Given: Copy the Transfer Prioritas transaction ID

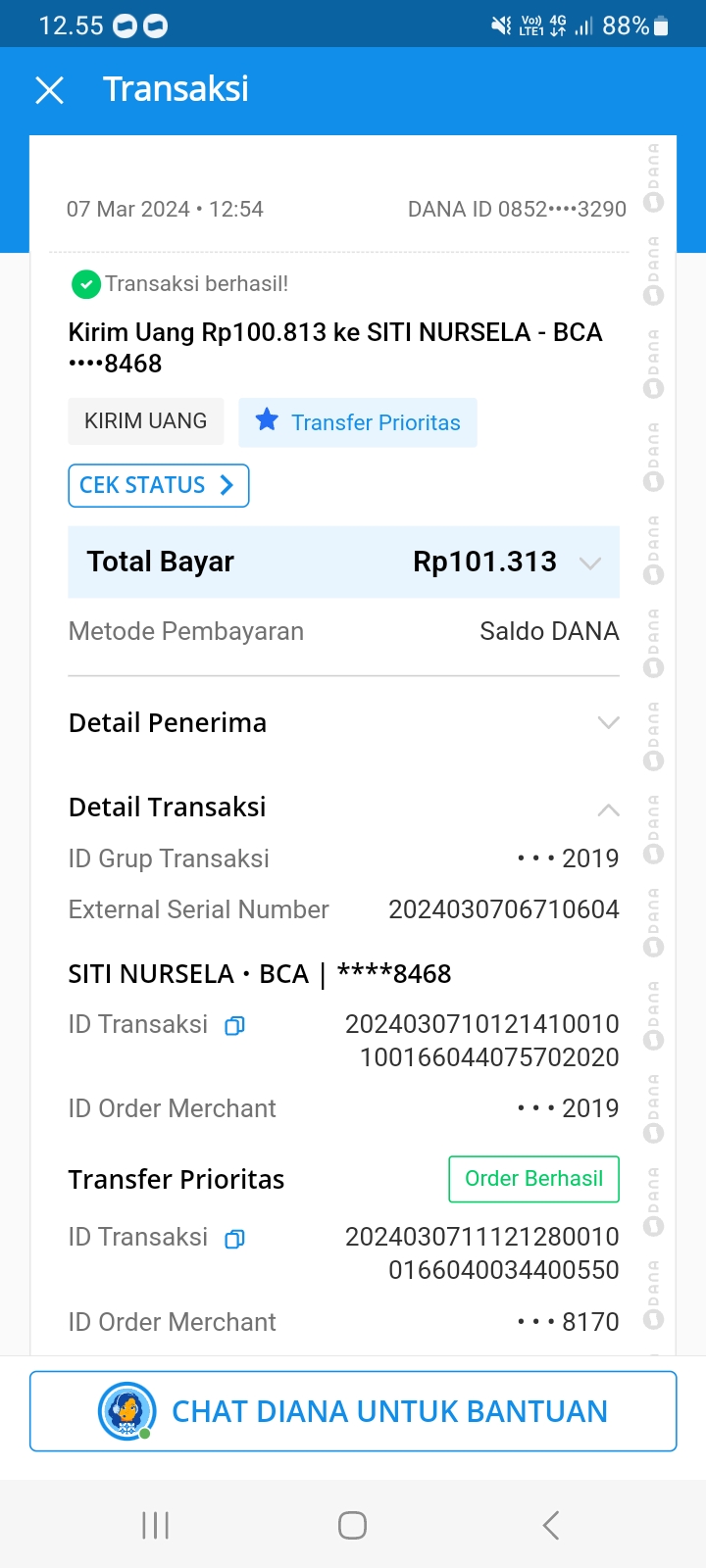Looking at the screenshot, I should click(234, 1240).
